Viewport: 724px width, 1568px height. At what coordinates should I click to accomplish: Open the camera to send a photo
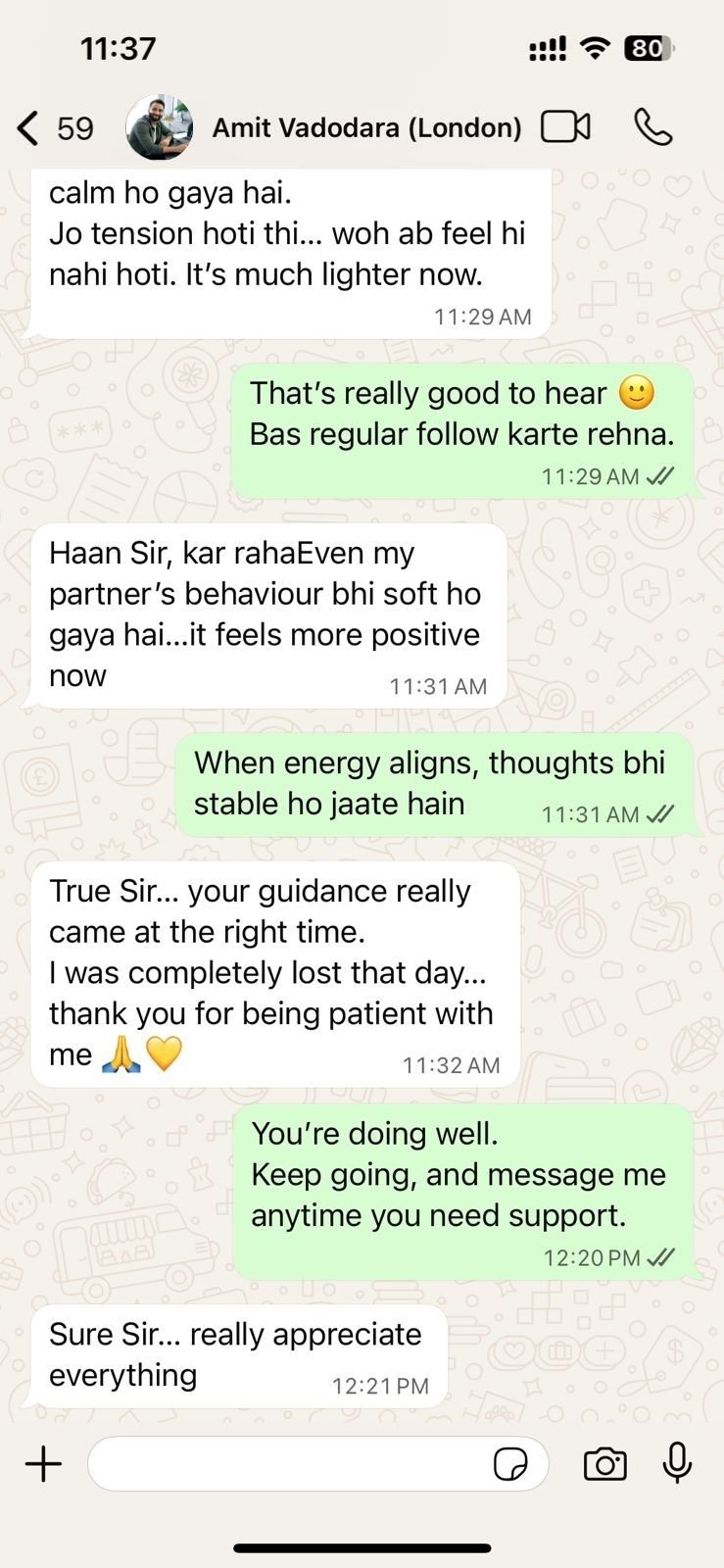[x=604, y=1464]
